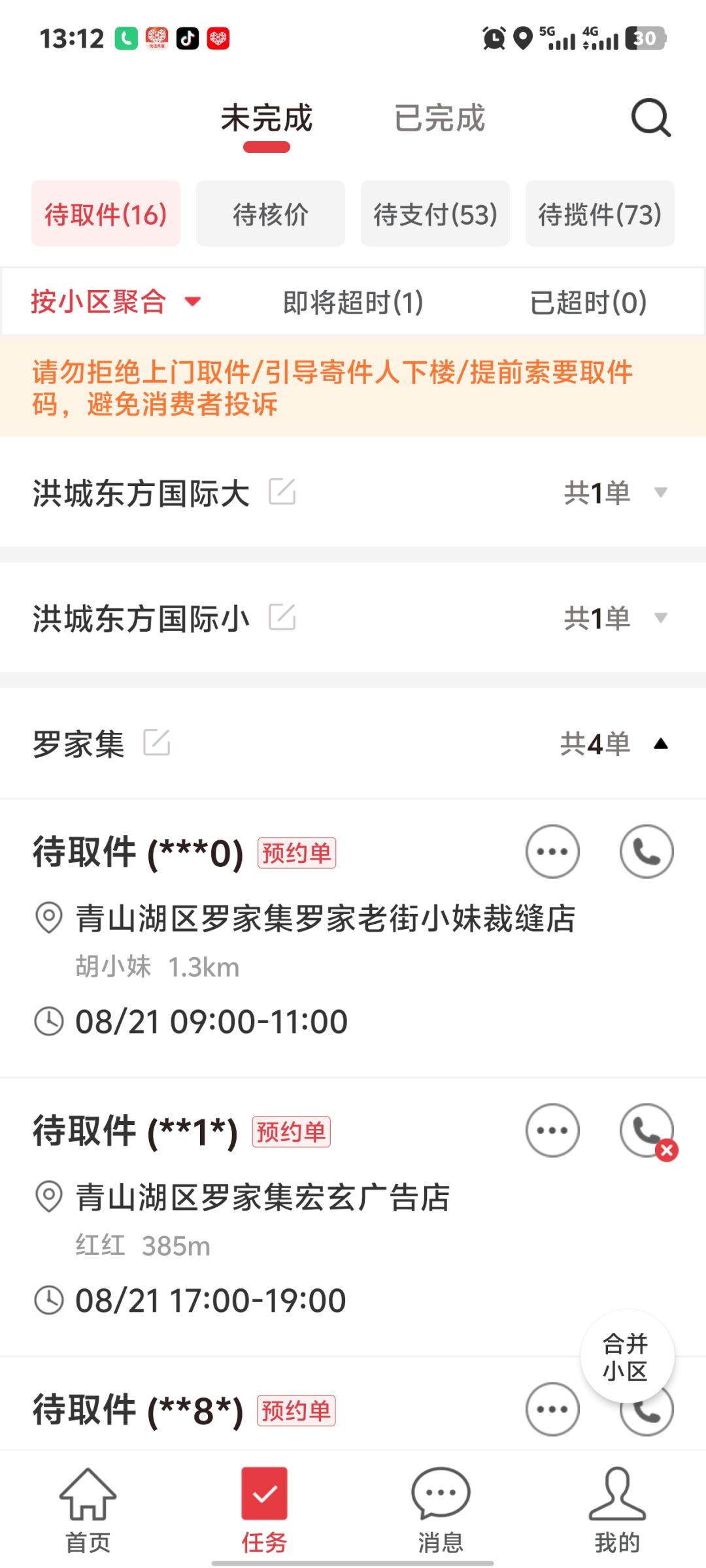706x1568 pixels.
Task: Open the 消息 tab
Action: pyautogui.click(x=441, y=1511)
